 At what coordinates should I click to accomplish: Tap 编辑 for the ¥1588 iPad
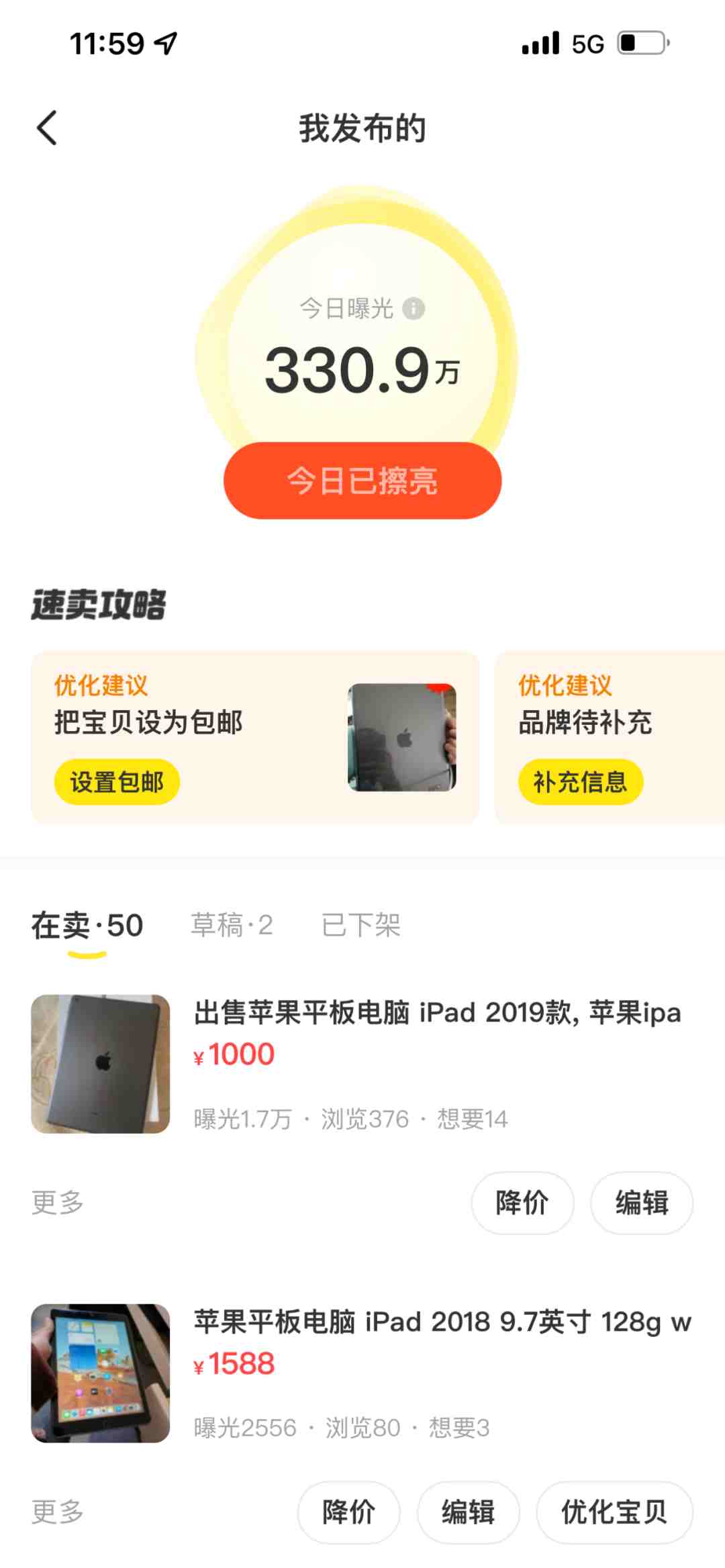[x=468, y=1512]
